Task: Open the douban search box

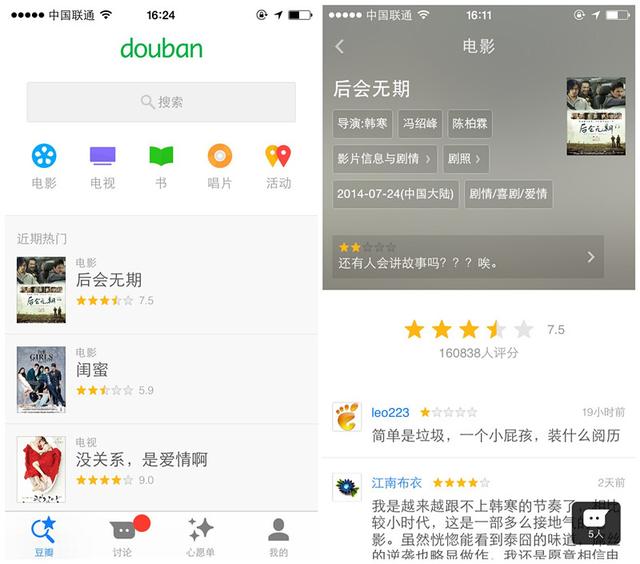Action: click(161, 102)
